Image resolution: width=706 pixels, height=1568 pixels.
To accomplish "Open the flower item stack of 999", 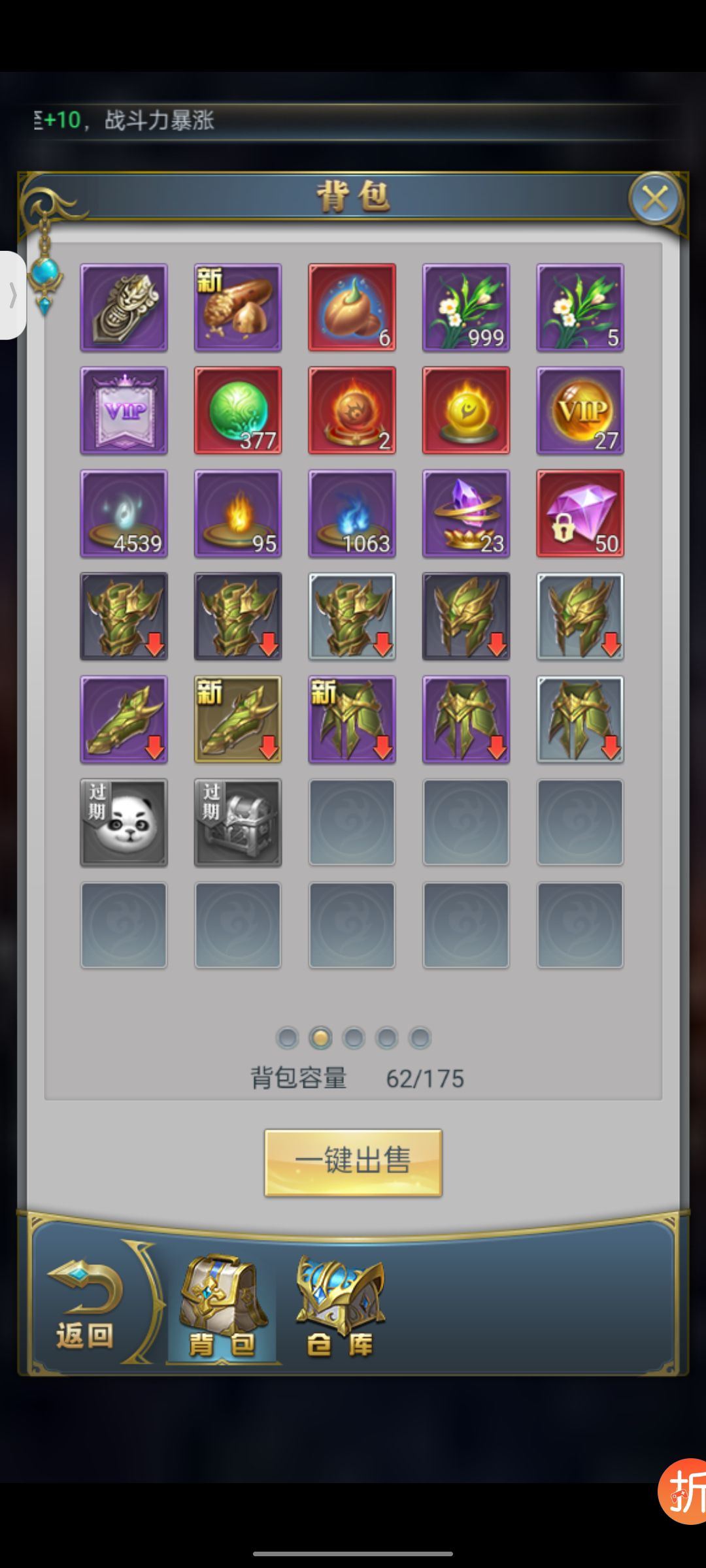I will tap(466, 308).
